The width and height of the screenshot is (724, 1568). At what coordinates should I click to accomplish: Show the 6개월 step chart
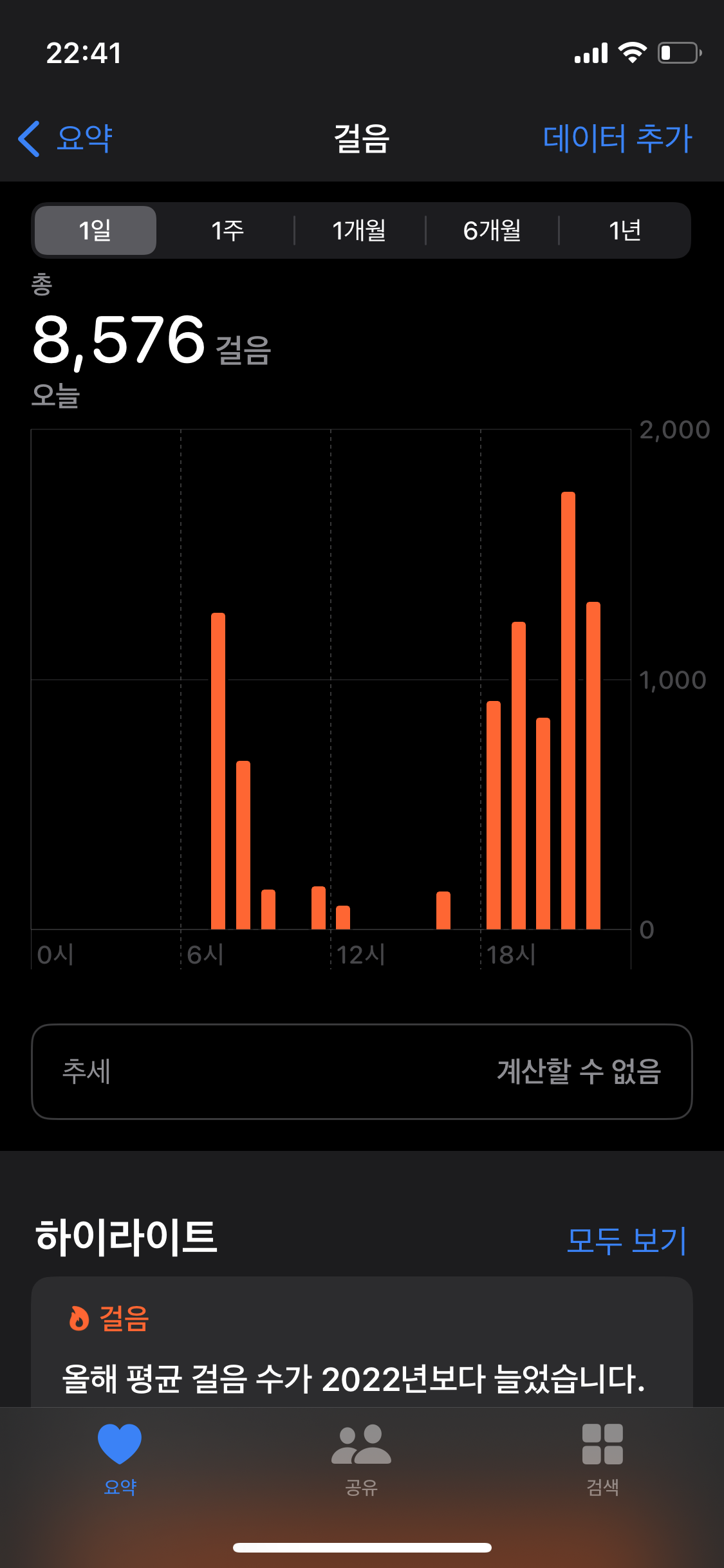[492, 230]
